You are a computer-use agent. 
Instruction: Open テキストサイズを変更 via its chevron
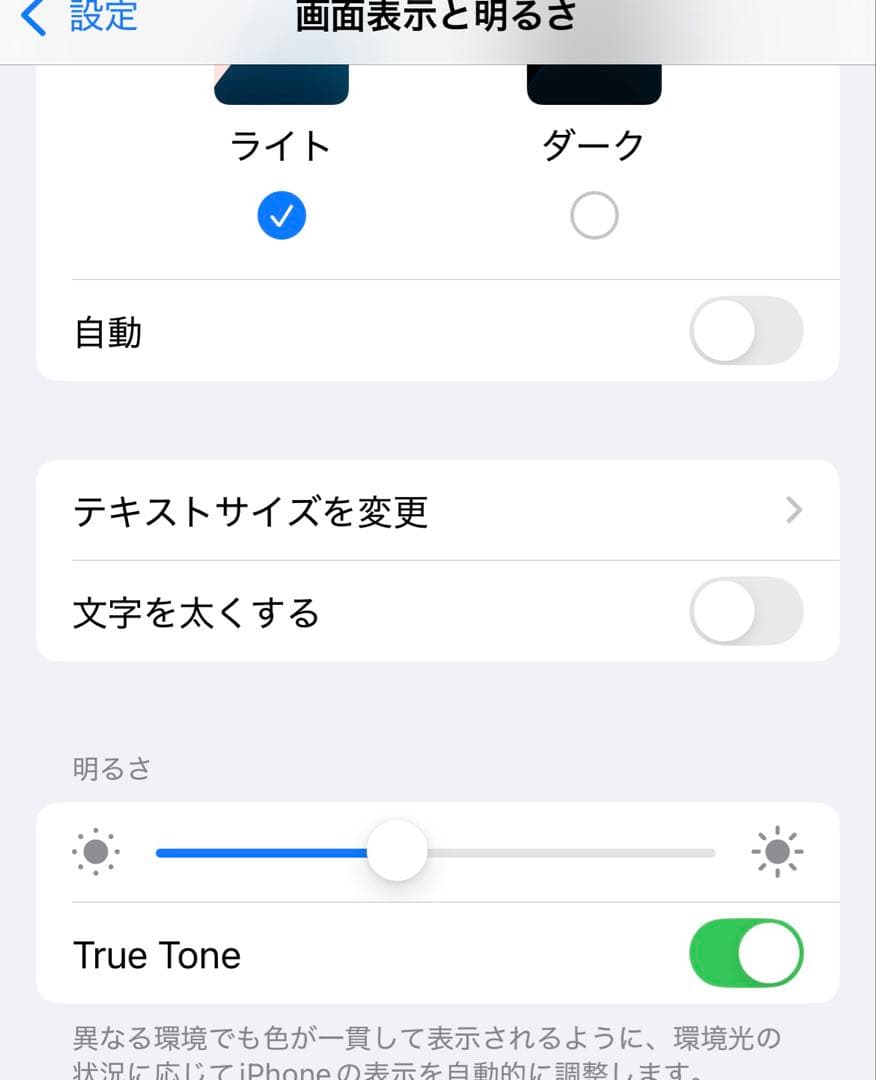pyautogui.click(x=794, y=510)
